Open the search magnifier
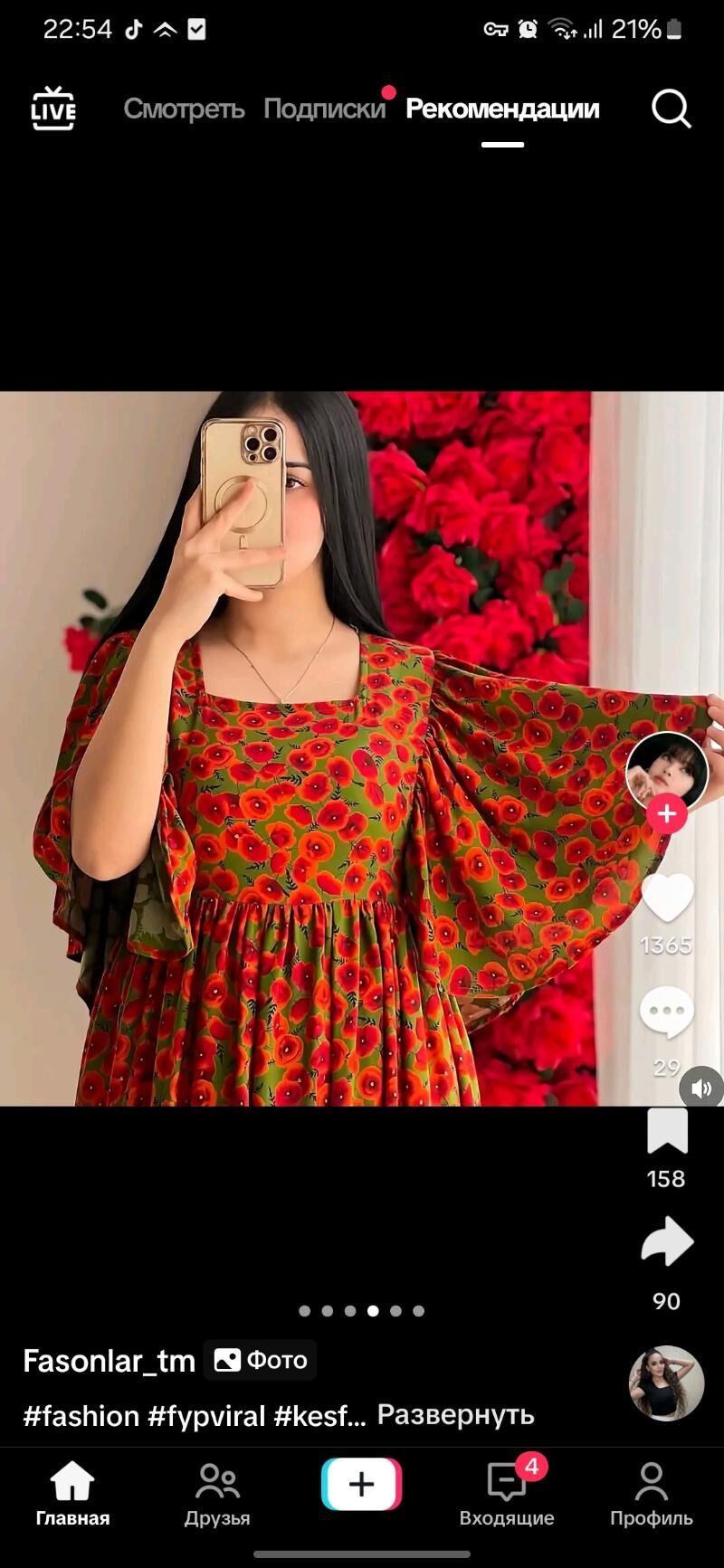724x1568 pixels. coord(671,109)
